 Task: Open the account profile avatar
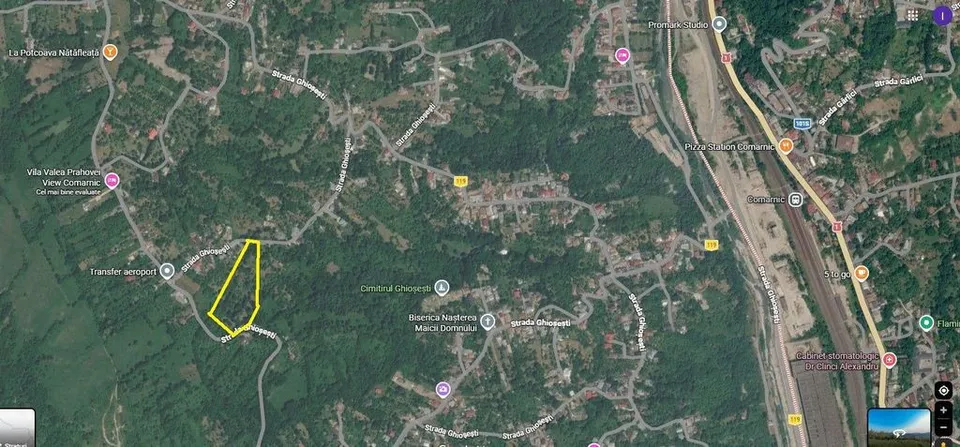click(942, 15)
